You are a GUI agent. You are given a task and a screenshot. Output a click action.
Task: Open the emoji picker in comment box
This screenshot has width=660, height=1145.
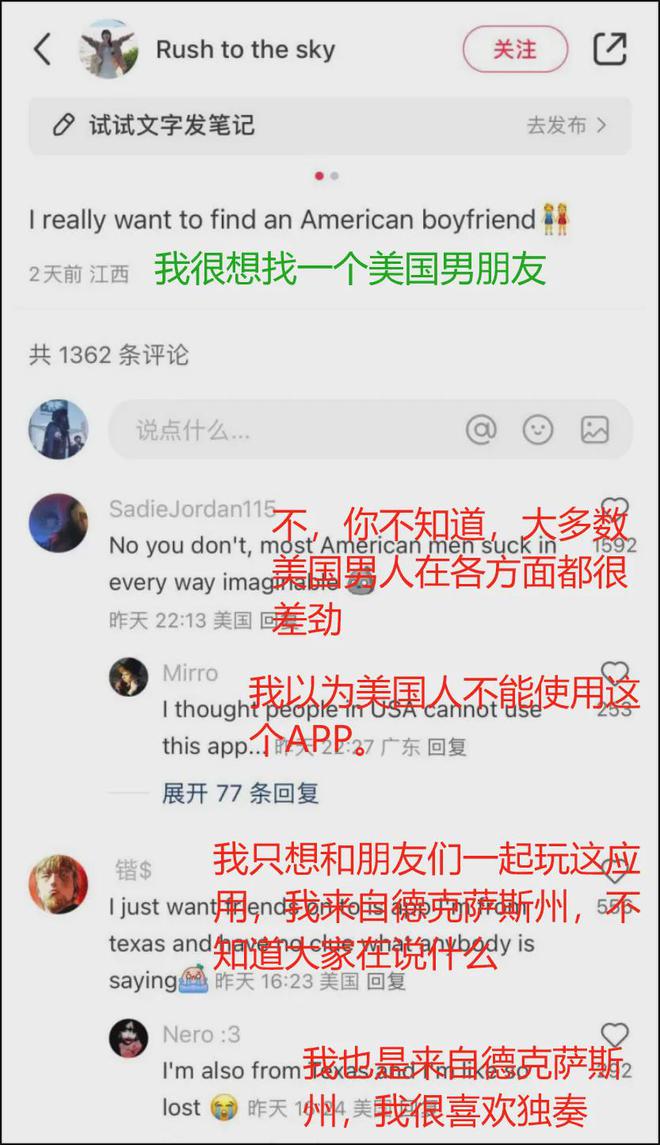(538, 430)
